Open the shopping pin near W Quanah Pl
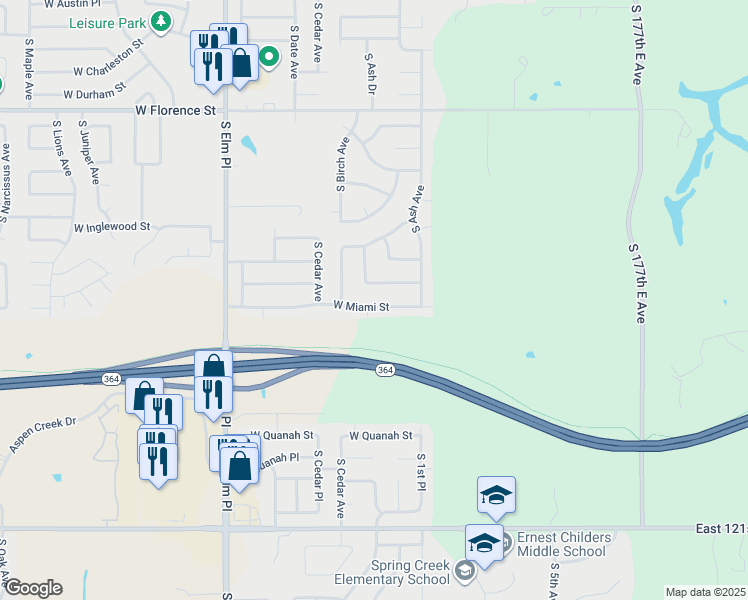748x600 pixels. point(239,465)
